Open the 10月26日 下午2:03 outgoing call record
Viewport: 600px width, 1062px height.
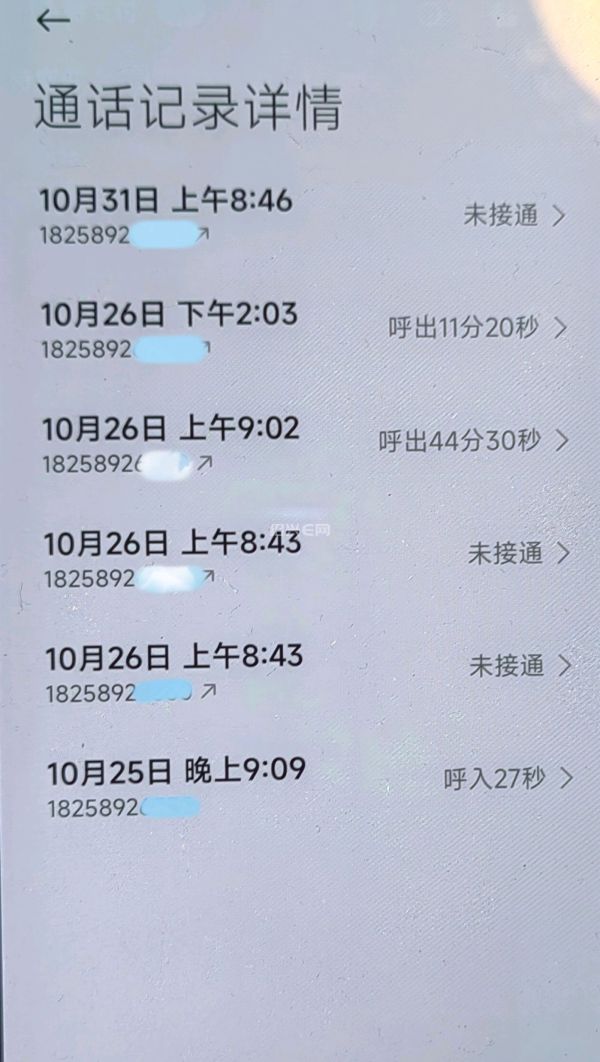click(300, 328)
